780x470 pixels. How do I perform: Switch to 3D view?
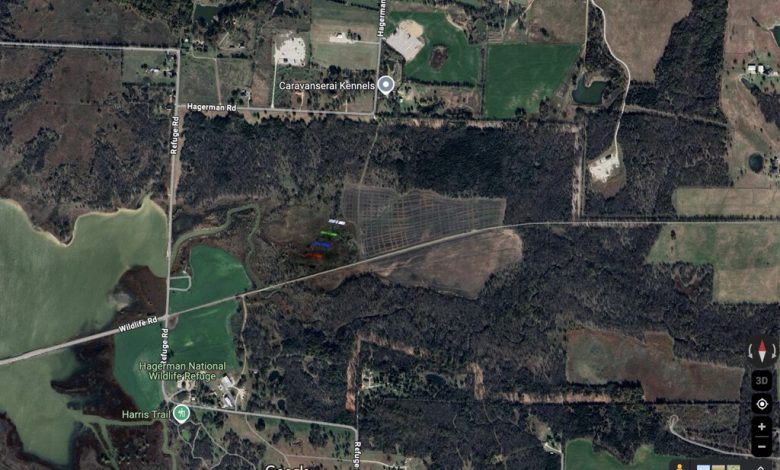tap(762, 381)
